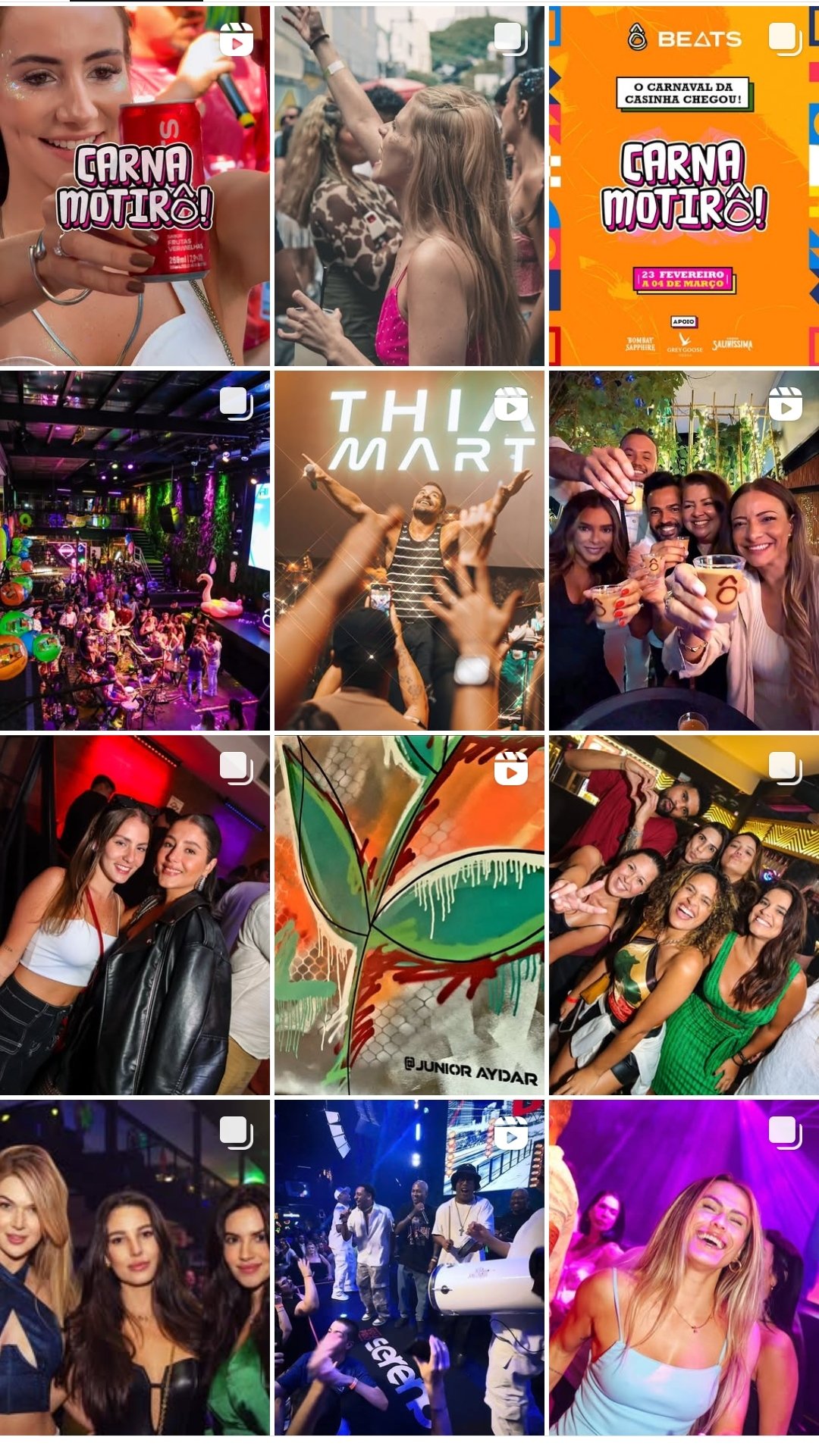The width and height of the screenshot is (819, 1456).
Task: Open the reel of friends toasting with shots
Action: tap(683, 550)
